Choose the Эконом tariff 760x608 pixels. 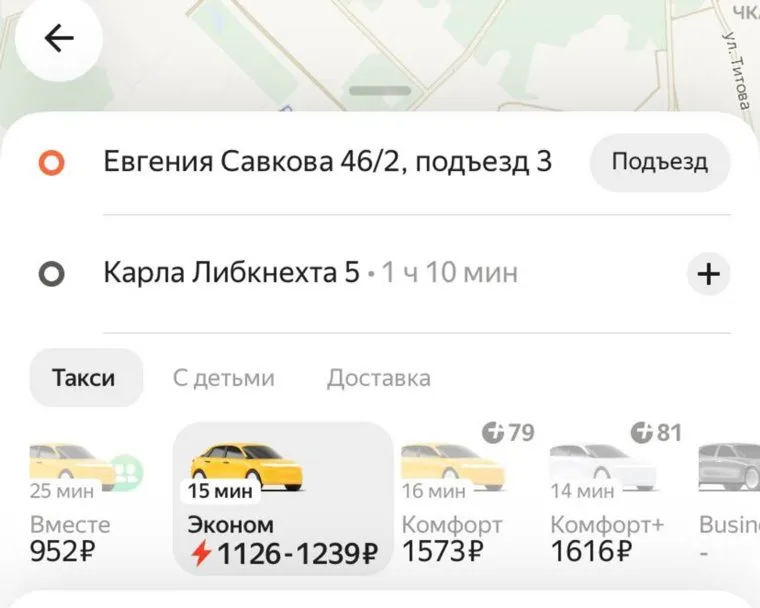[283, 500]
